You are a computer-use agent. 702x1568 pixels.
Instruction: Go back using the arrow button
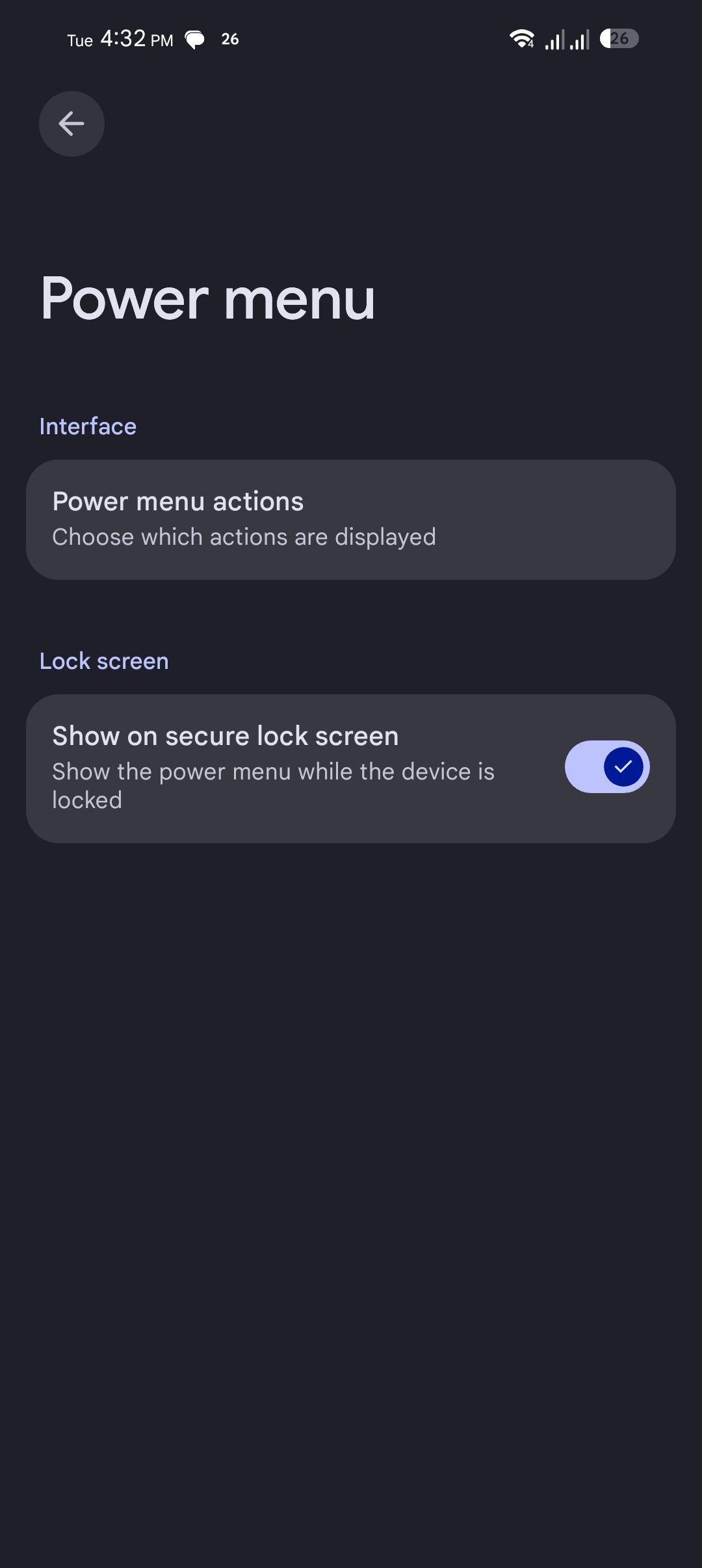pyautogui.click(x=71, y=124)
